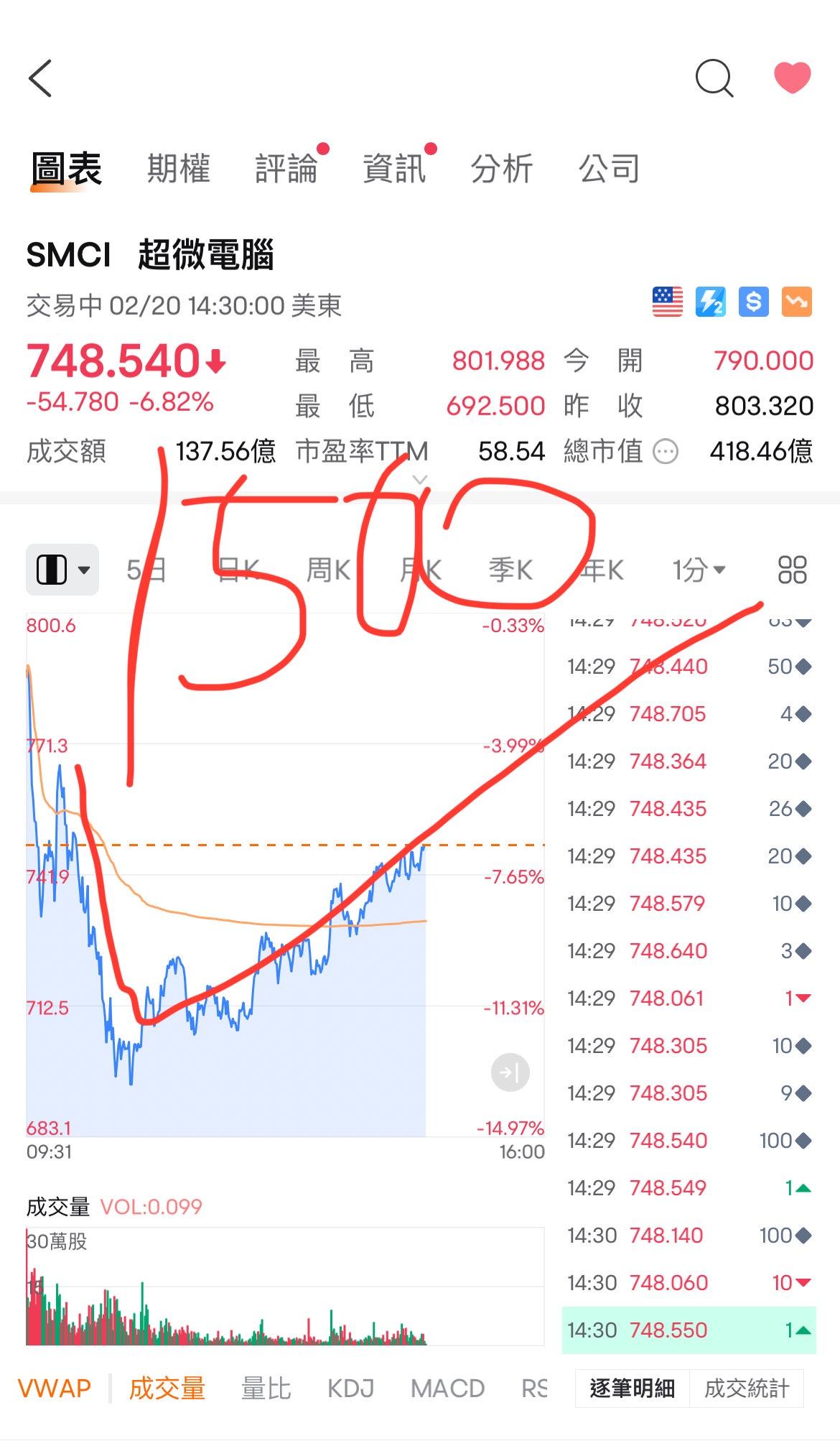Switch to the 成交統計 tab
Screen dimensions: 840x1446
point(747,1389)
